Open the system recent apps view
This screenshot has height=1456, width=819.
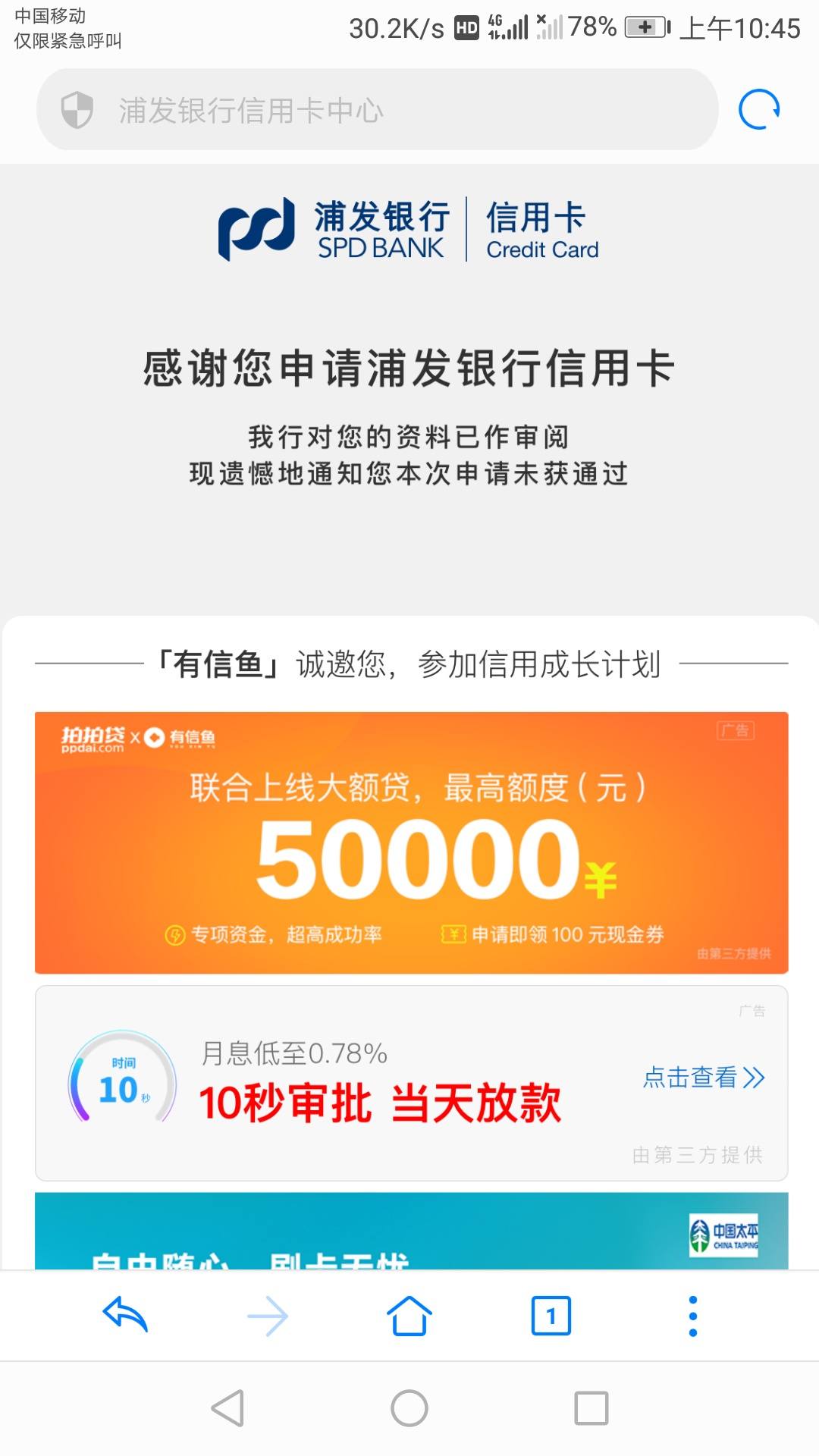(x=591, y=1409)
